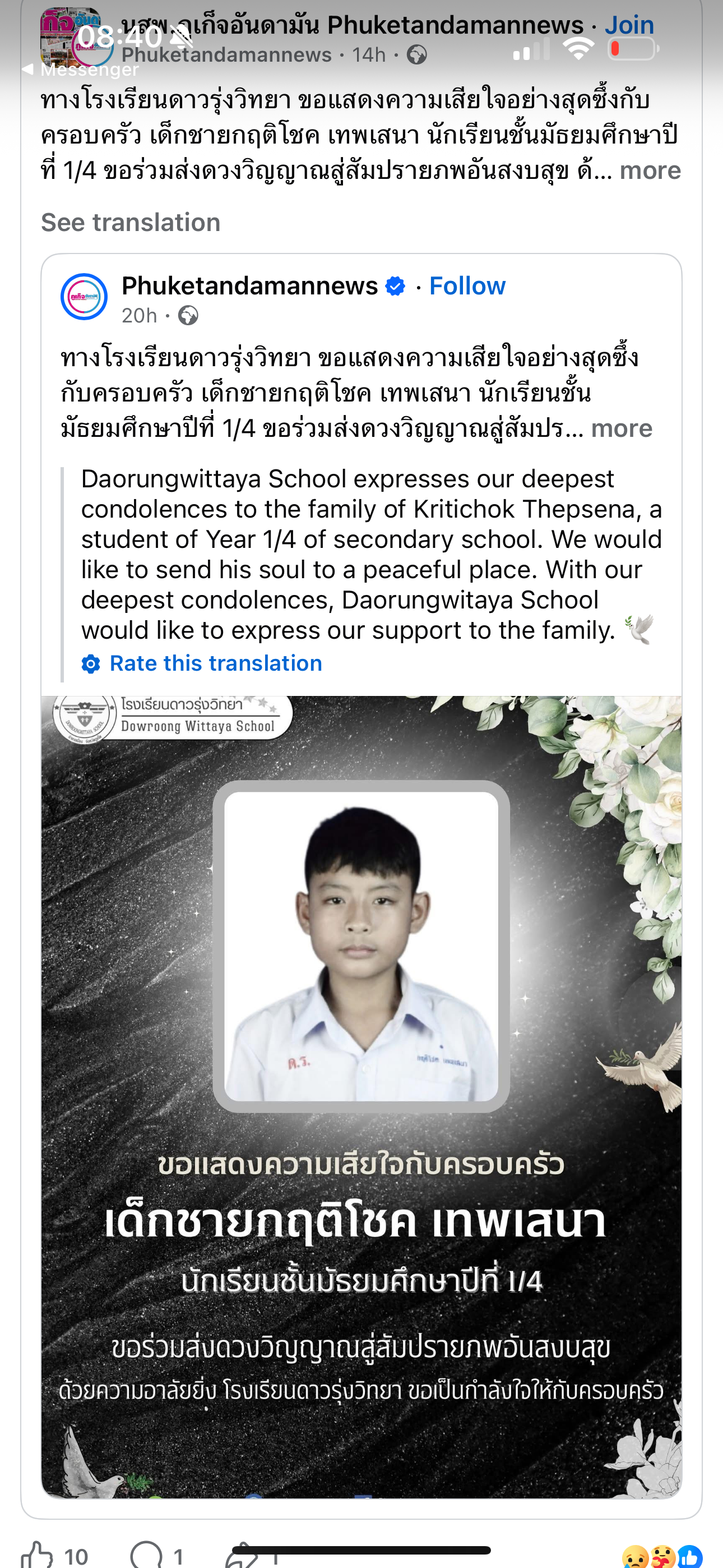Screen dimensions: 723x1568
Task: Open the Phuketandamannews page profile picture
Action: point(84,297)
